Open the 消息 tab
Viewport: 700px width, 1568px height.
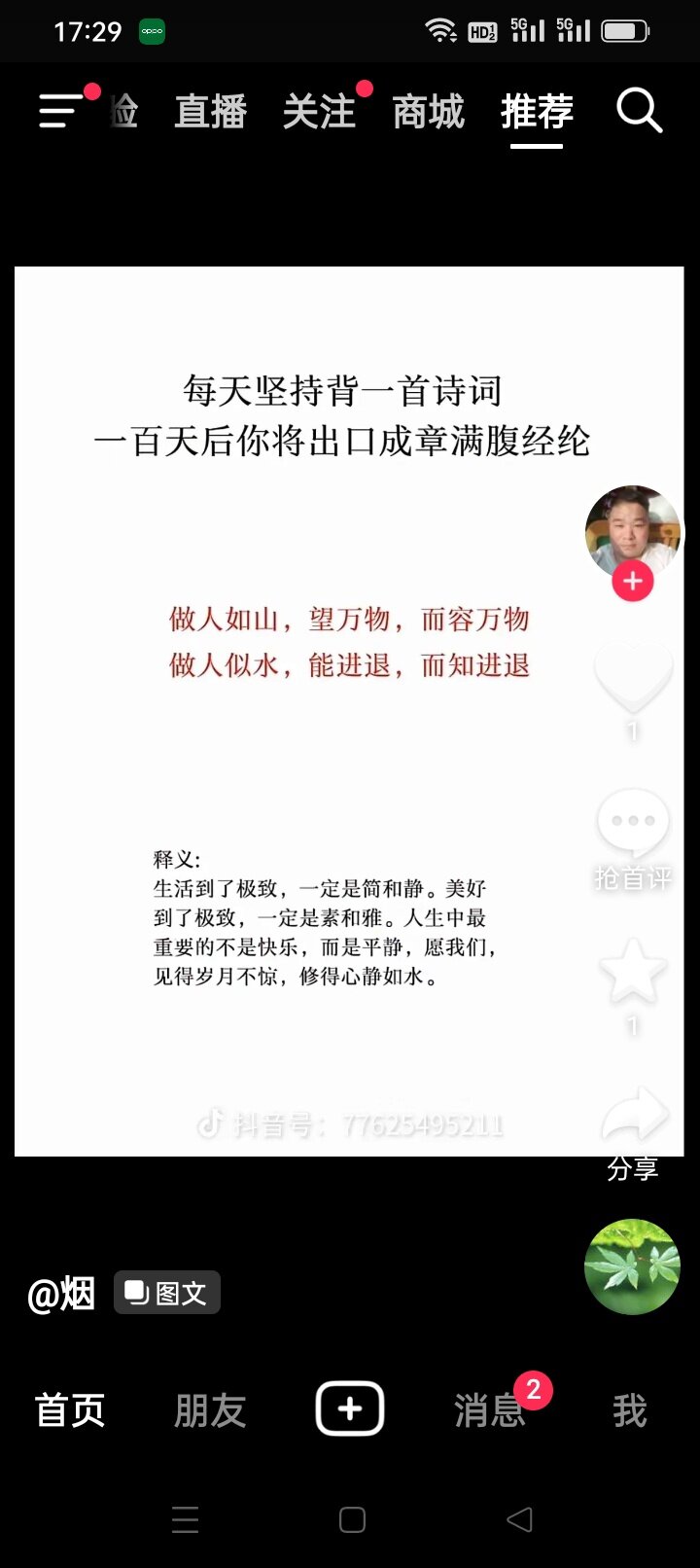tap(490, 1409)
